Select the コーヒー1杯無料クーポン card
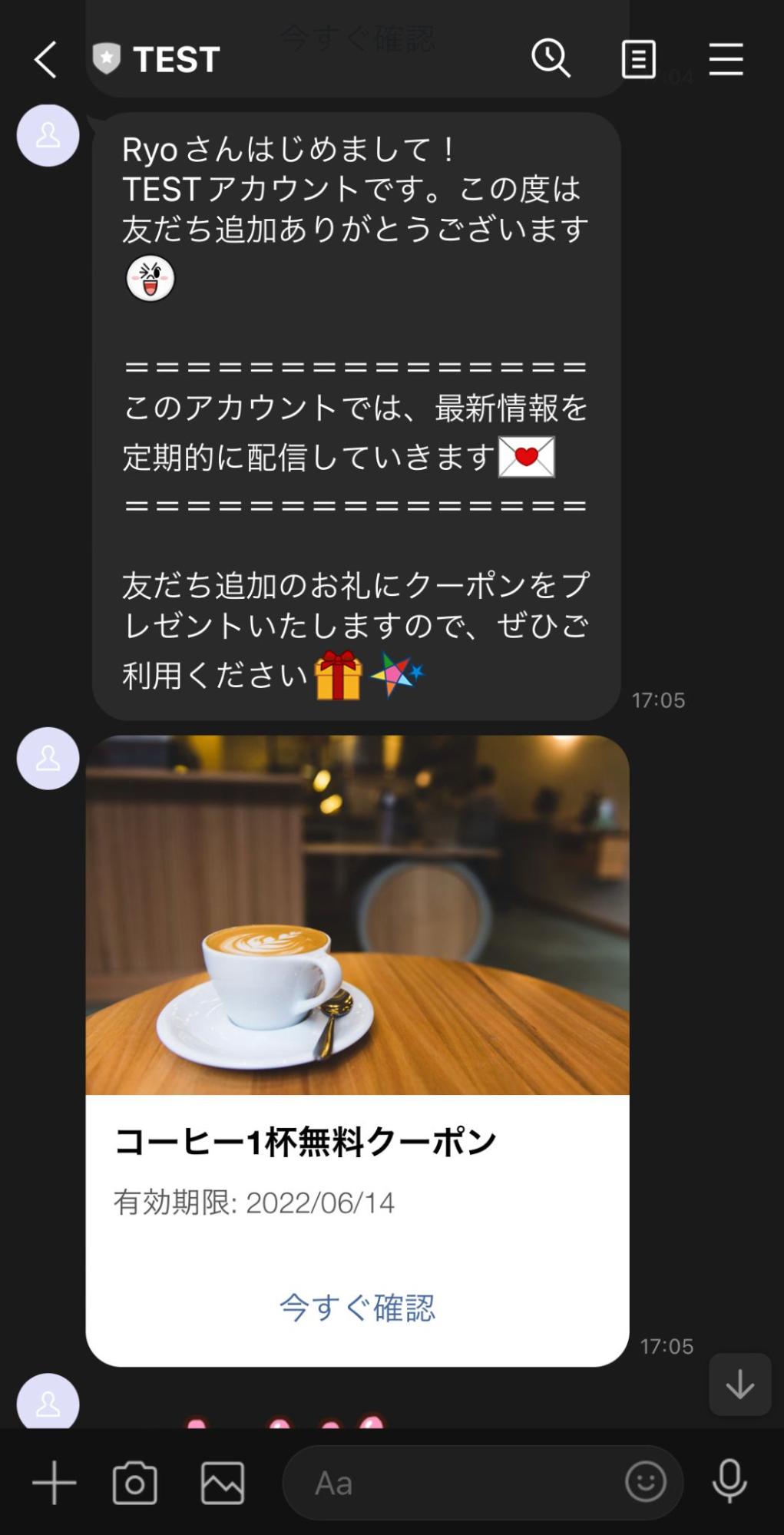The height and width of the screenshot is (1535, 784). 307,1141
